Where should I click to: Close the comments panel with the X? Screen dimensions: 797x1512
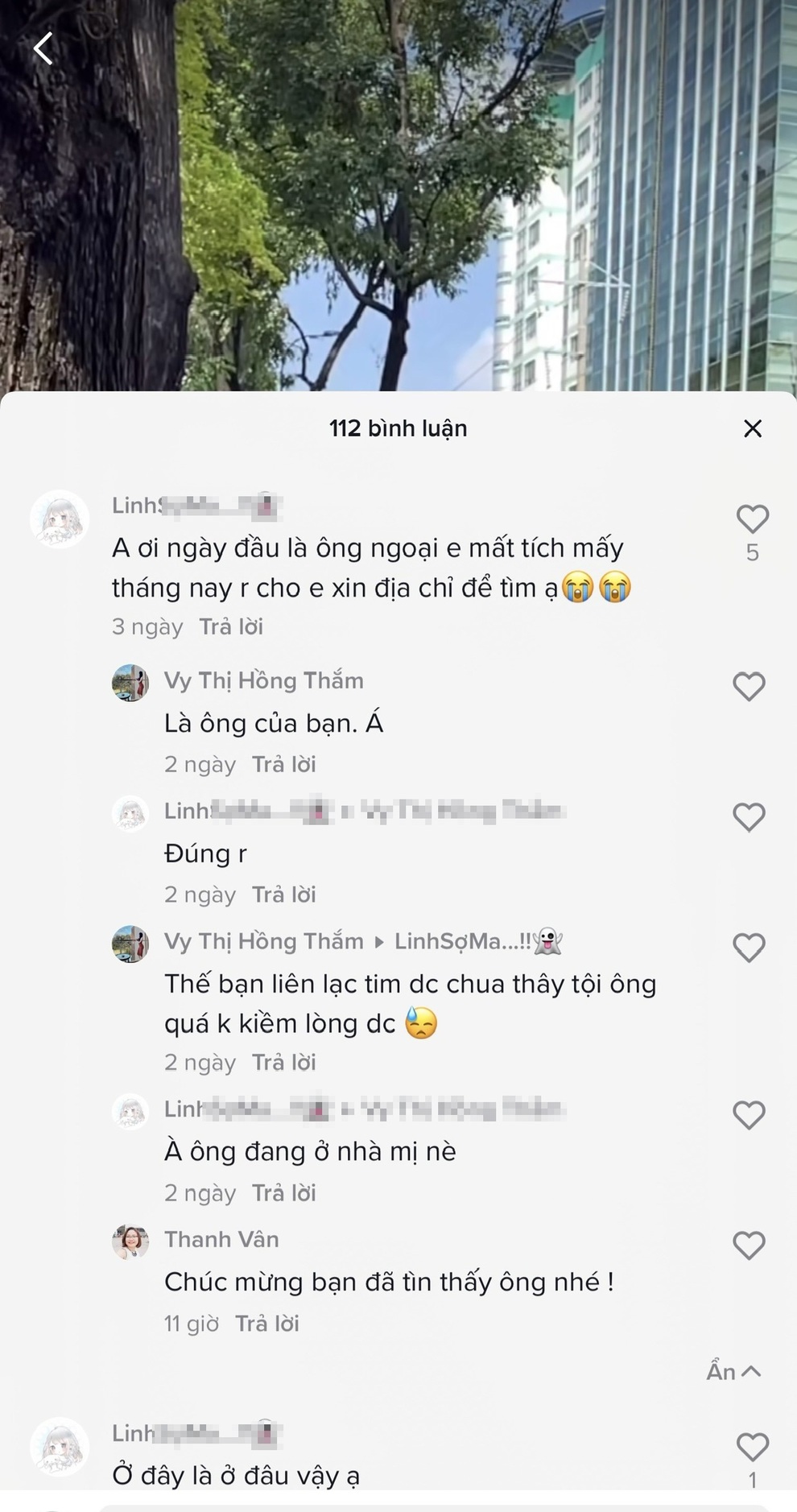[x=753, y=428]
